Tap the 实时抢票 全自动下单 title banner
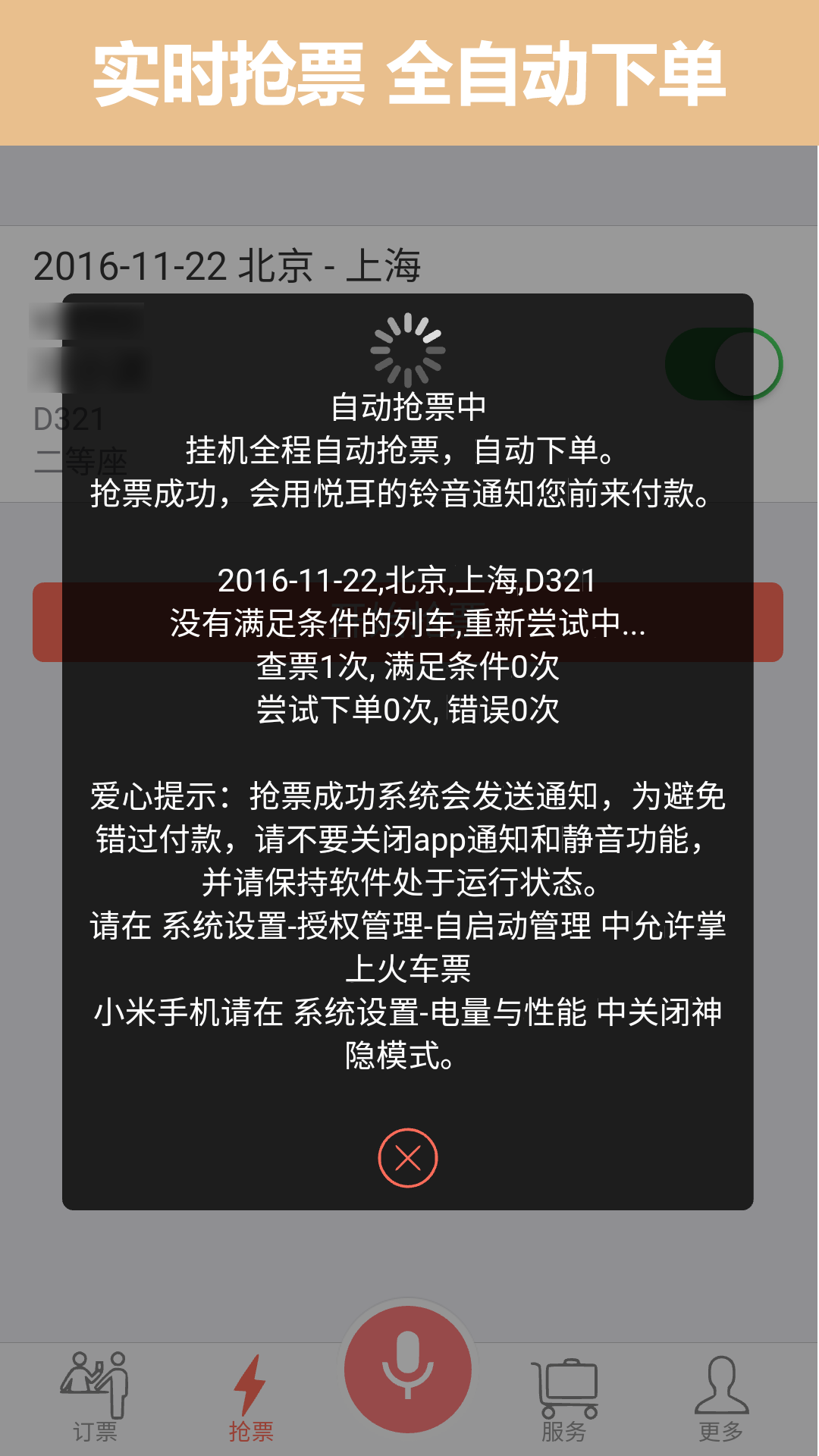Viewport: 819px width, 1456px height. 408,72
